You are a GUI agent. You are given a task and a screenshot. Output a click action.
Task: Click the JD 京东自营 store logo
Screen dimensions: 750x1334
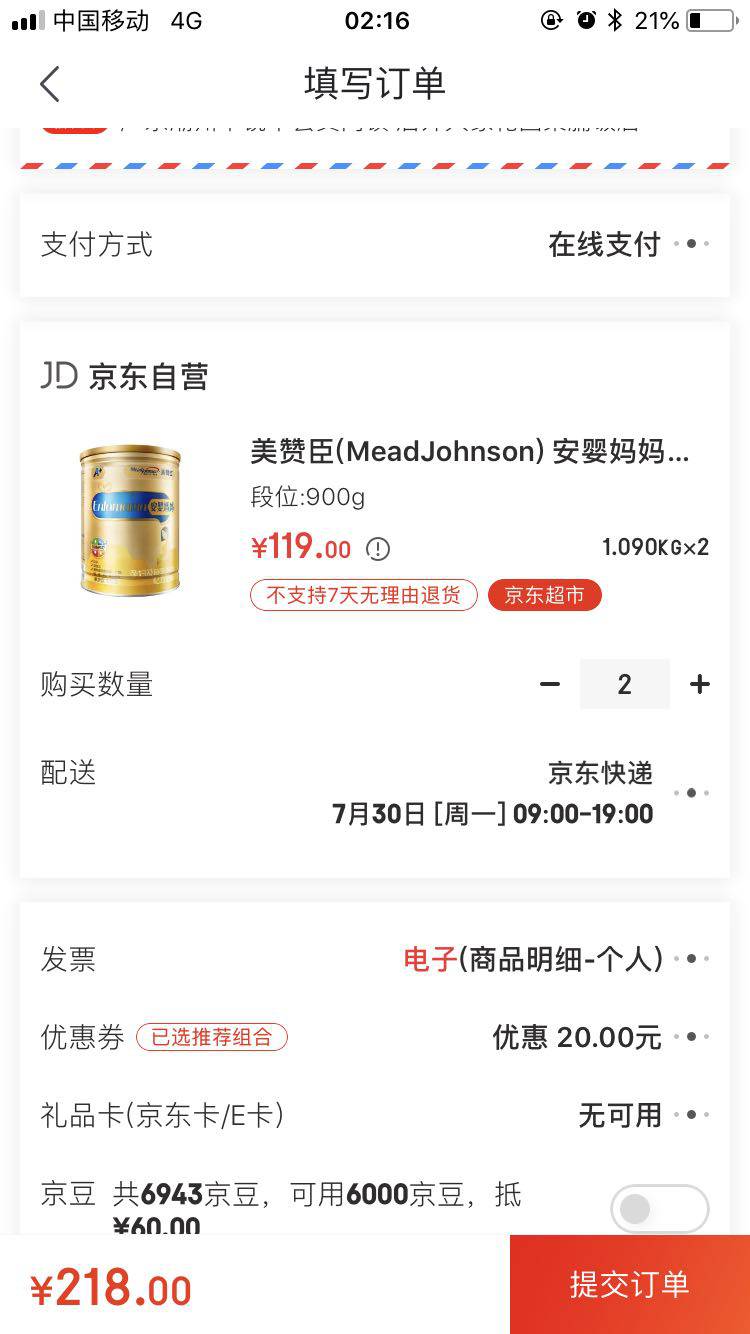pyautogui.click(x=118, y=377)
